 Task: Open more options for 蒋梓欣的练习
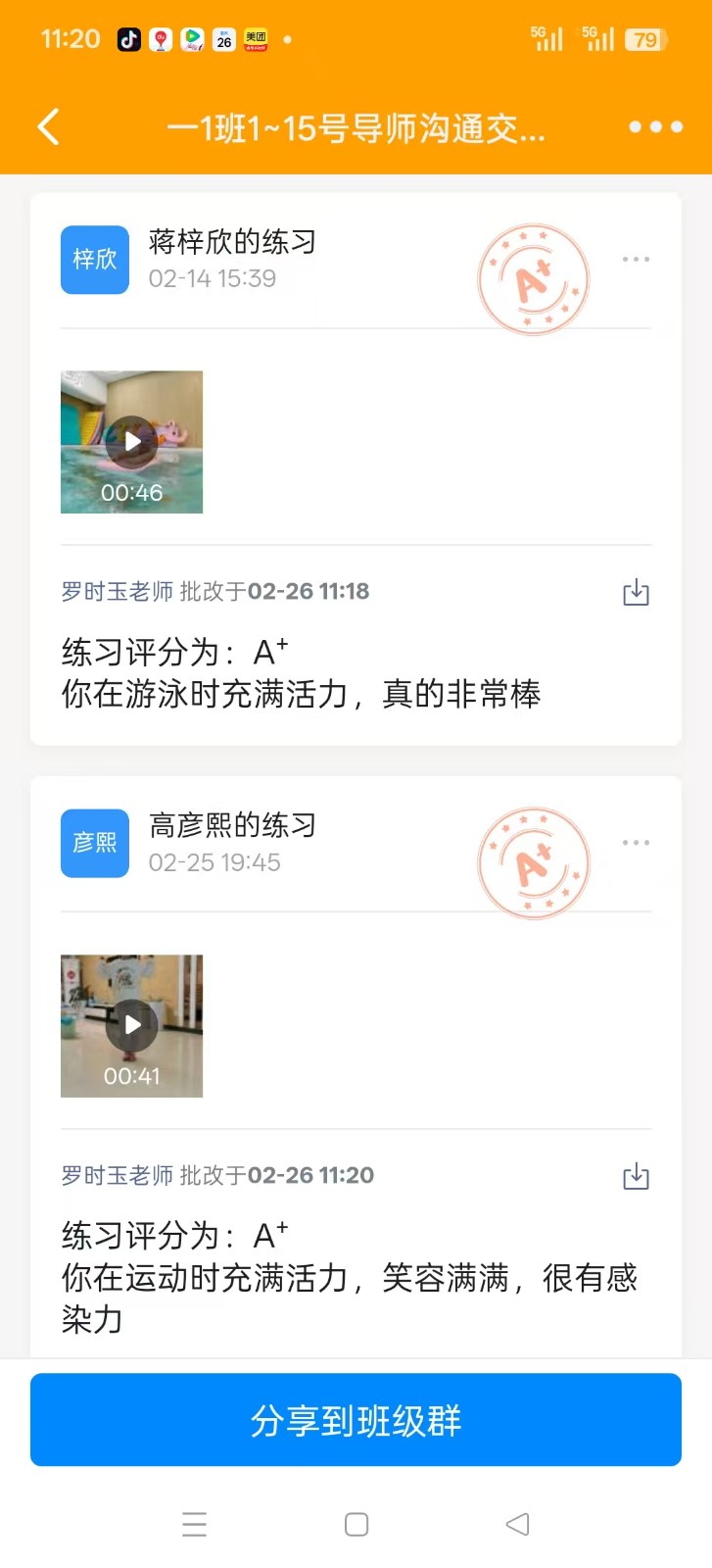click(636, 260)
